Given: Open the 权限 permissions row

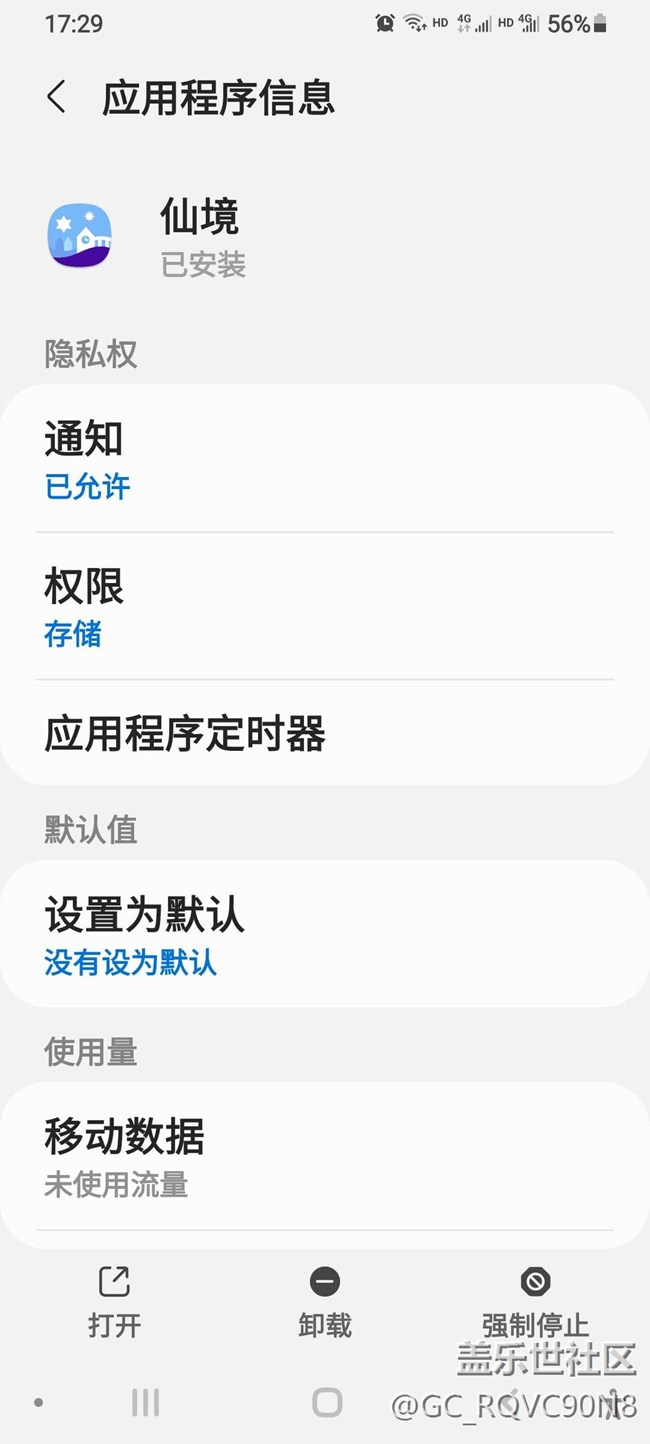Looking at the screenshot, I should pos(324,607).
